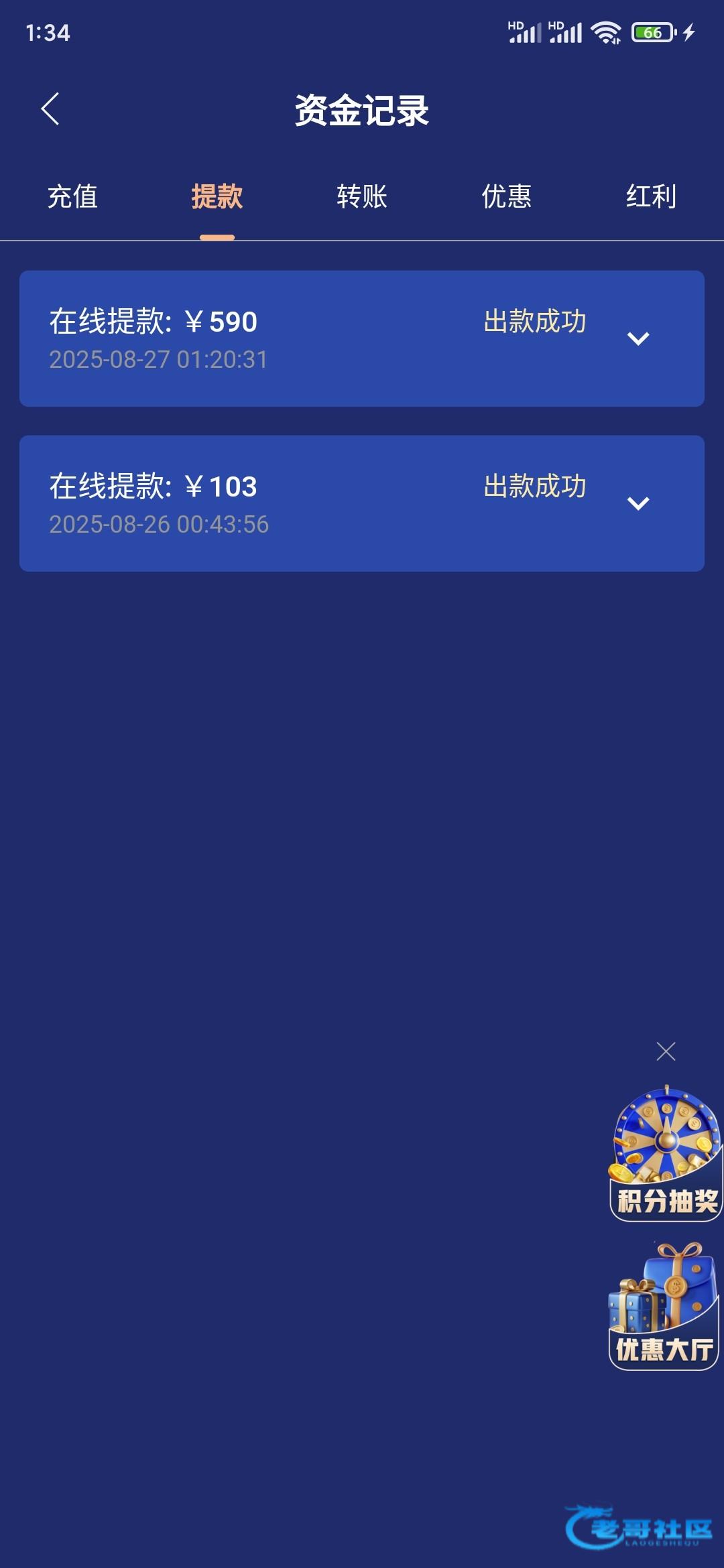This screenshot has height=1568, width=724.
Task: Open the 积分抽奖 lucky wheel
Action: (x=666, y=1154)
